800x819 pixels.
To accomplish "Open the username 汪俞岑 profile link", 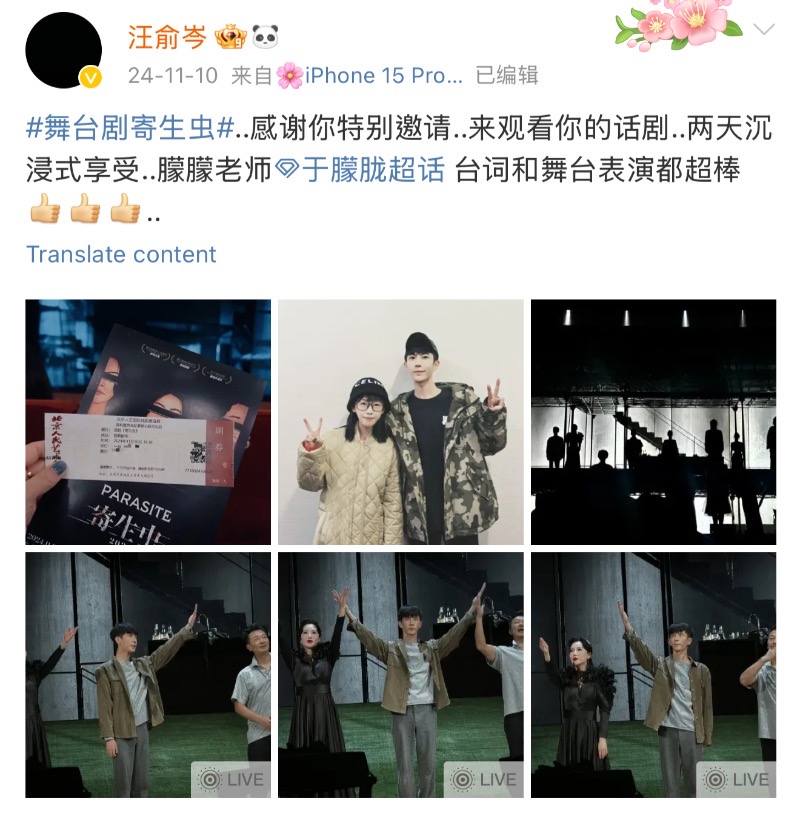I will point(167,37).
